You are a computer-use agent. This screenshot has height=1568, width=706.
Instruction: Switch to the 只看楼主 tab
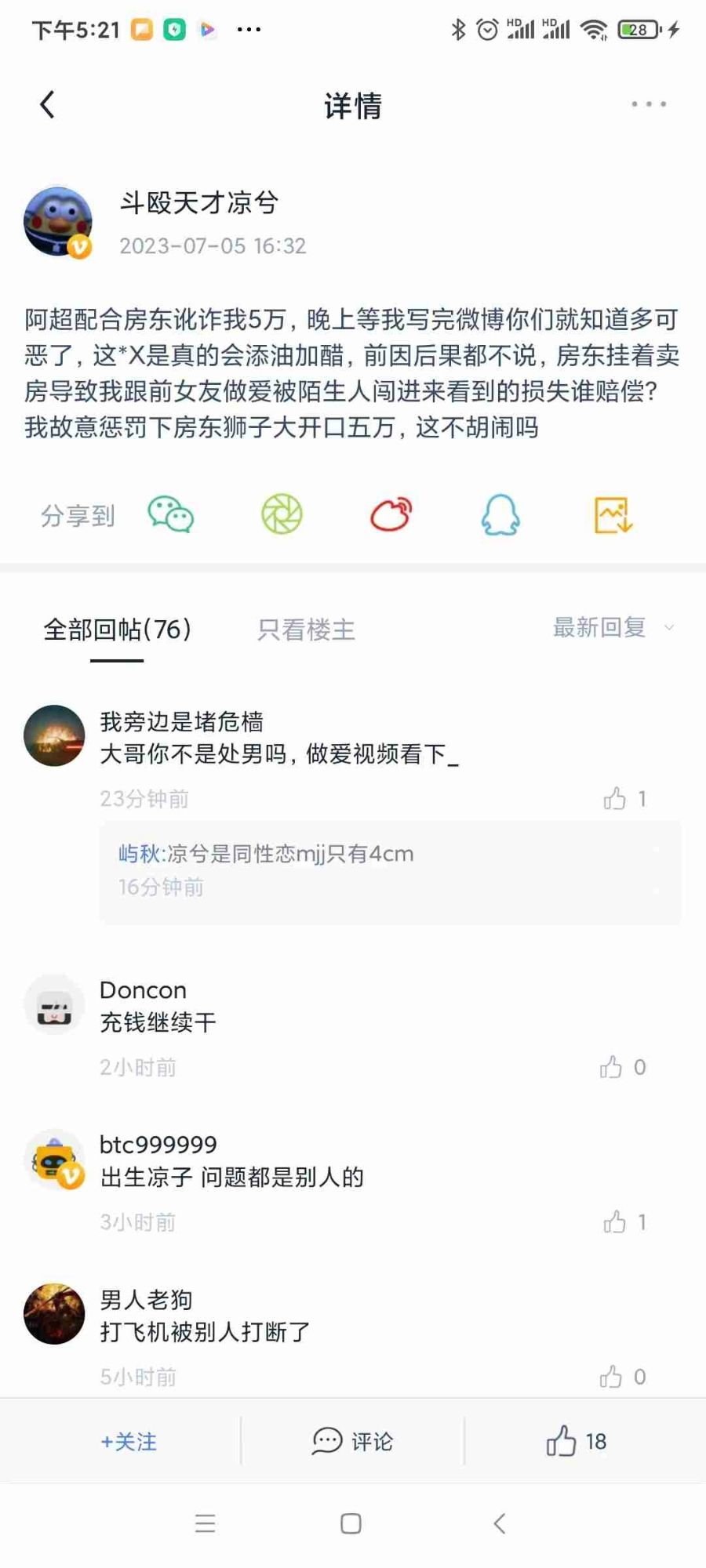point(306,630)
